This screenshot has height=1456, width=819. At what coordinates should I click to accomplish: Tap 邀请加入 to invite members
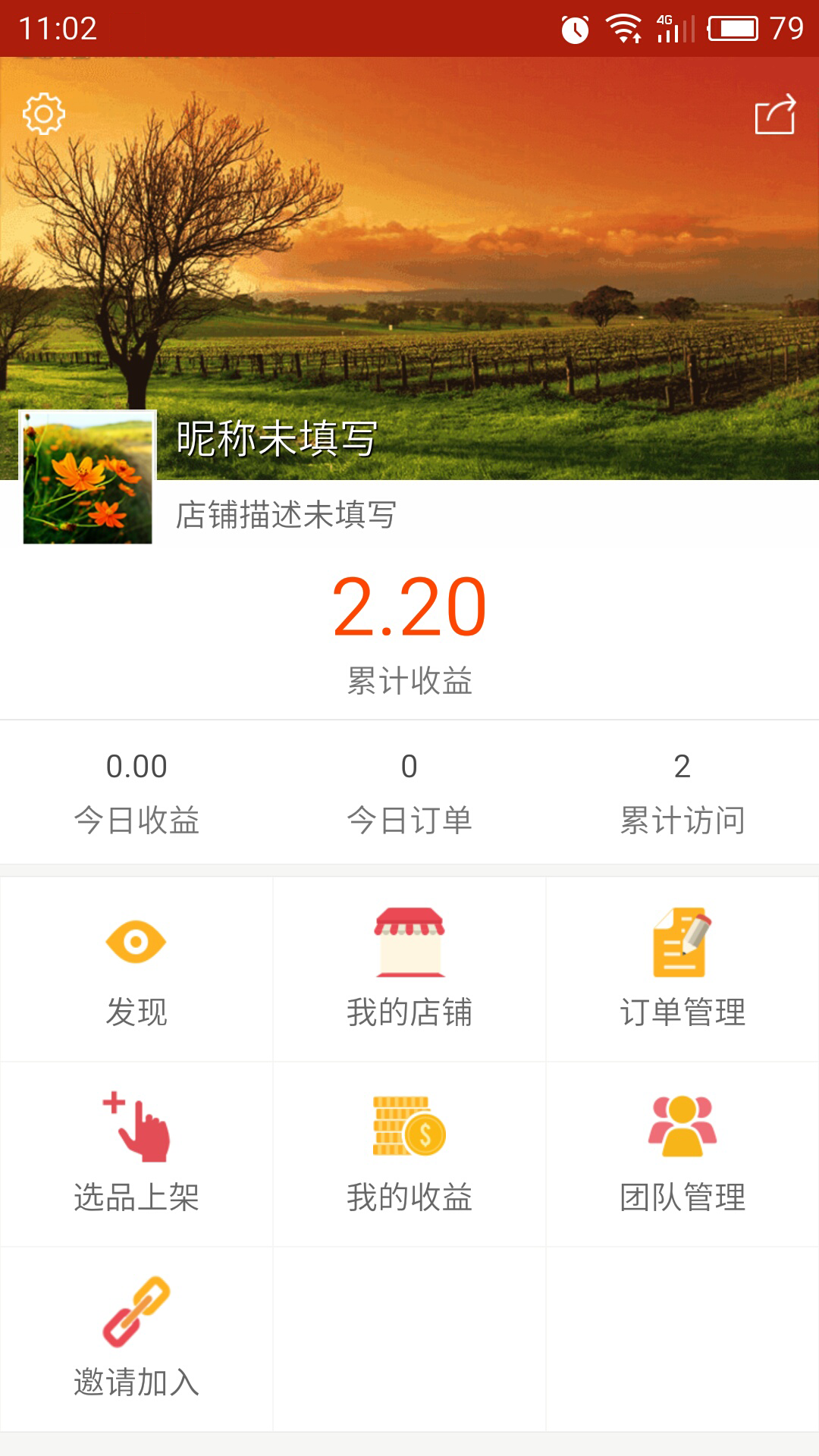tap(136, 1339)
